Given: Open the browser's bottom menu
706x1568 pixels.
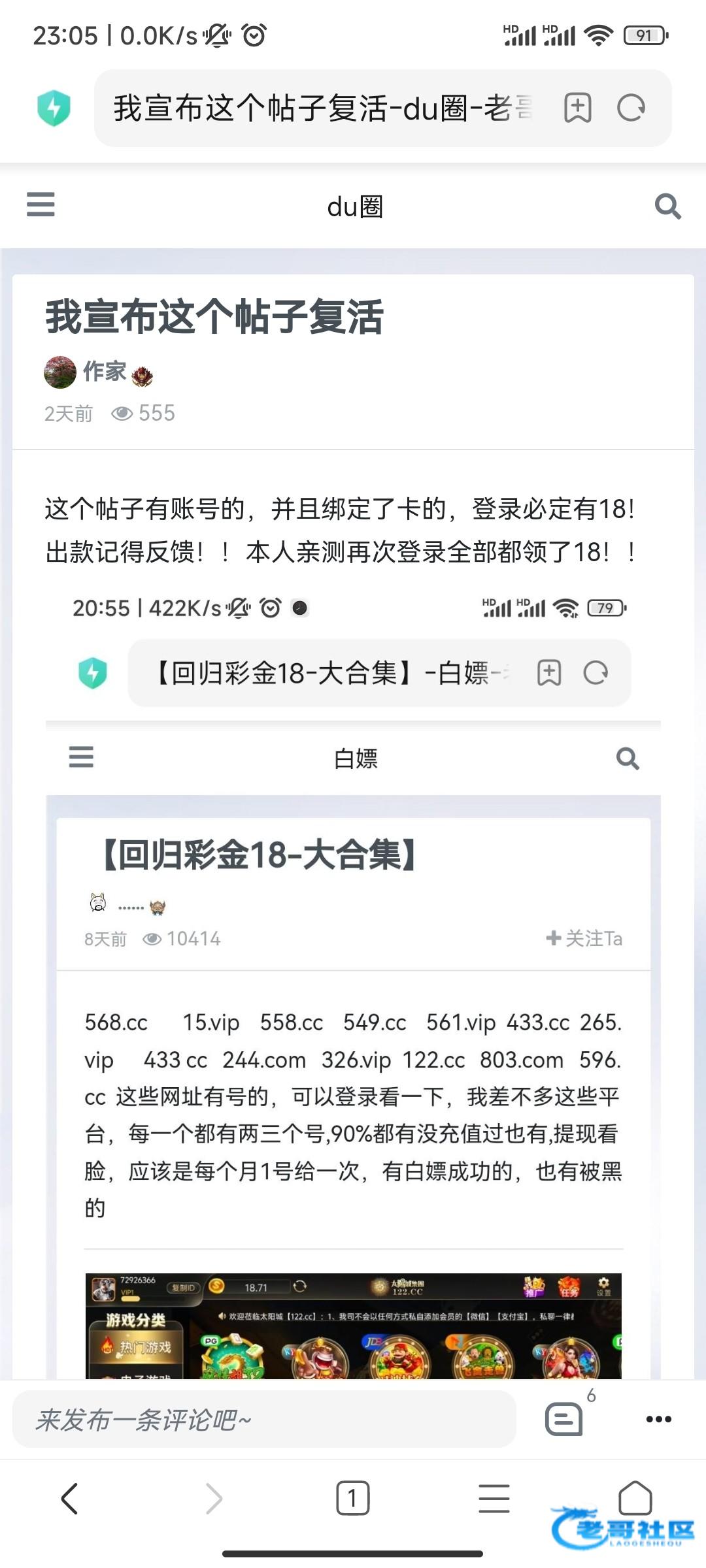Looking at the screenshot, I should coord(494,1499).
